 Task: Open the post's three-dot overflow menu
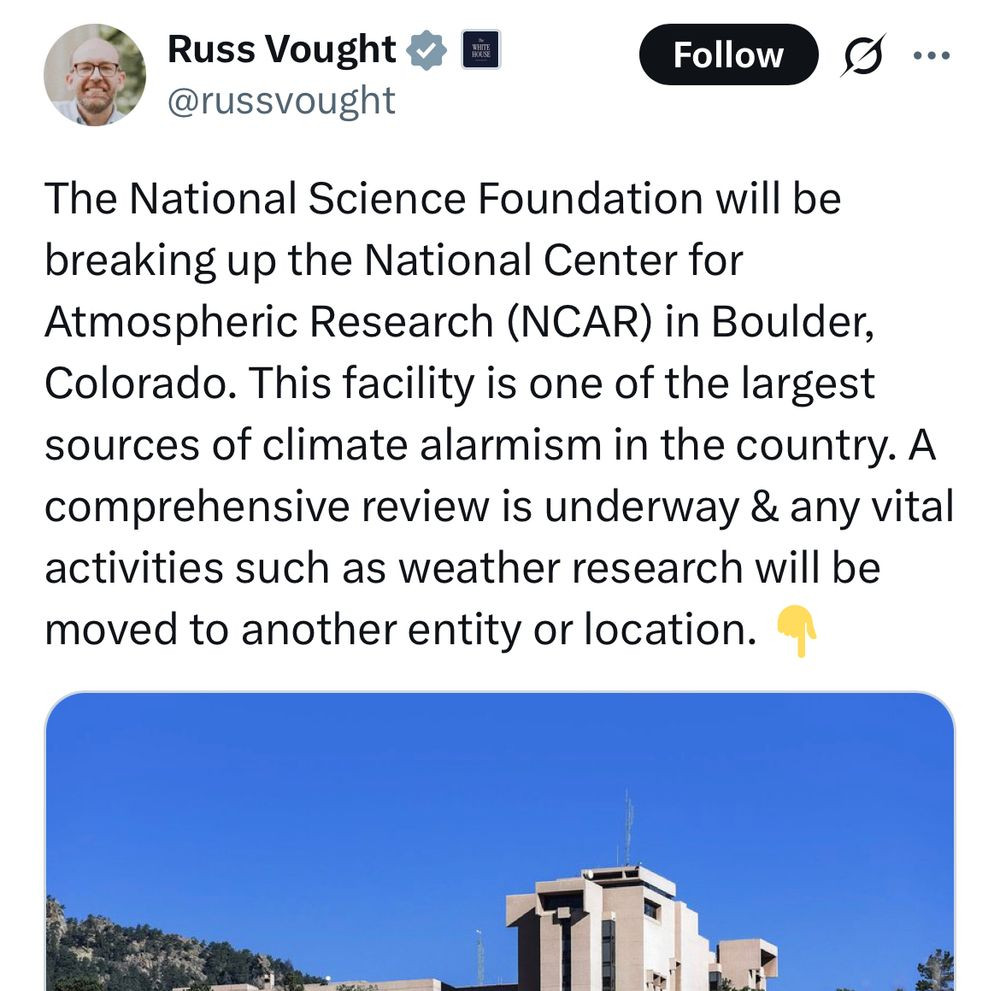tap(932, 55)
